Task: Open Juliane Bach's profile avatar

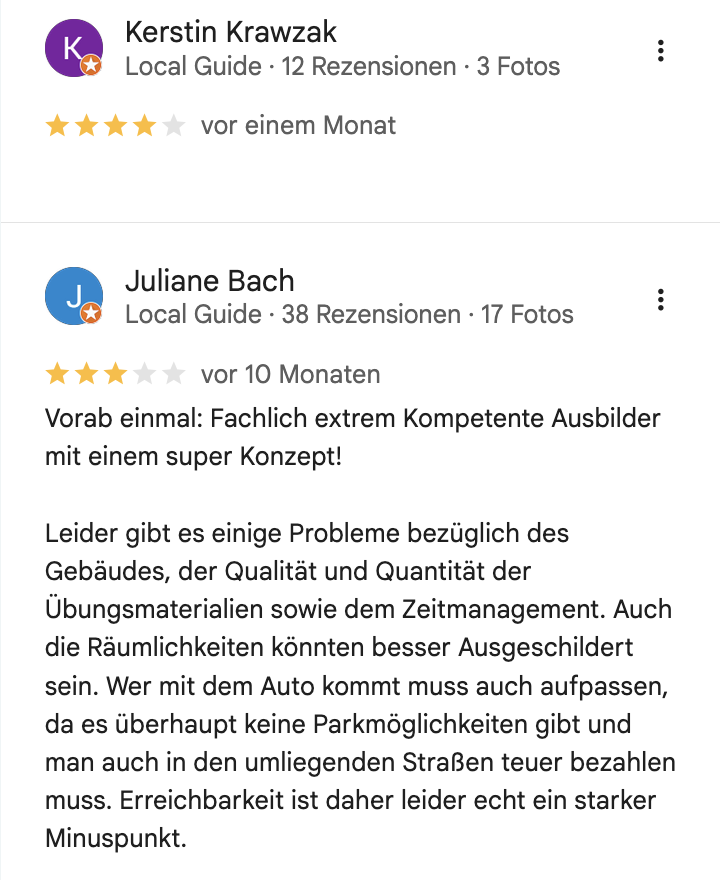Action: (74, 296)
